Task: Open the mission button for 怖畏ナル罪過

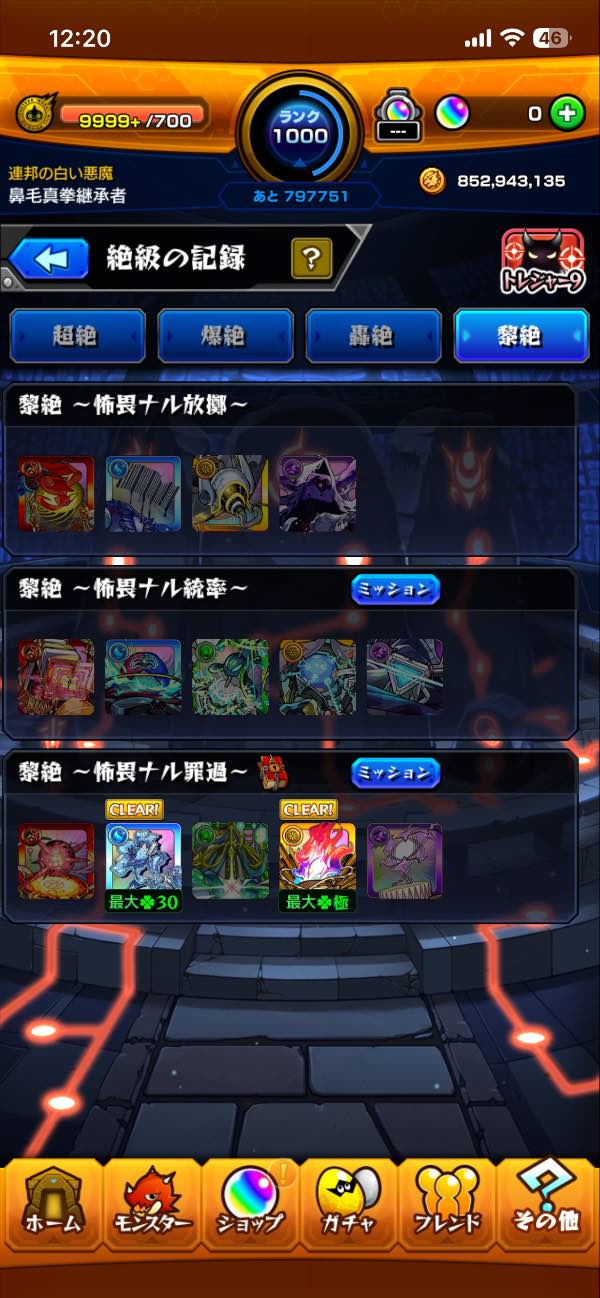Action: [x=395, y=773]
